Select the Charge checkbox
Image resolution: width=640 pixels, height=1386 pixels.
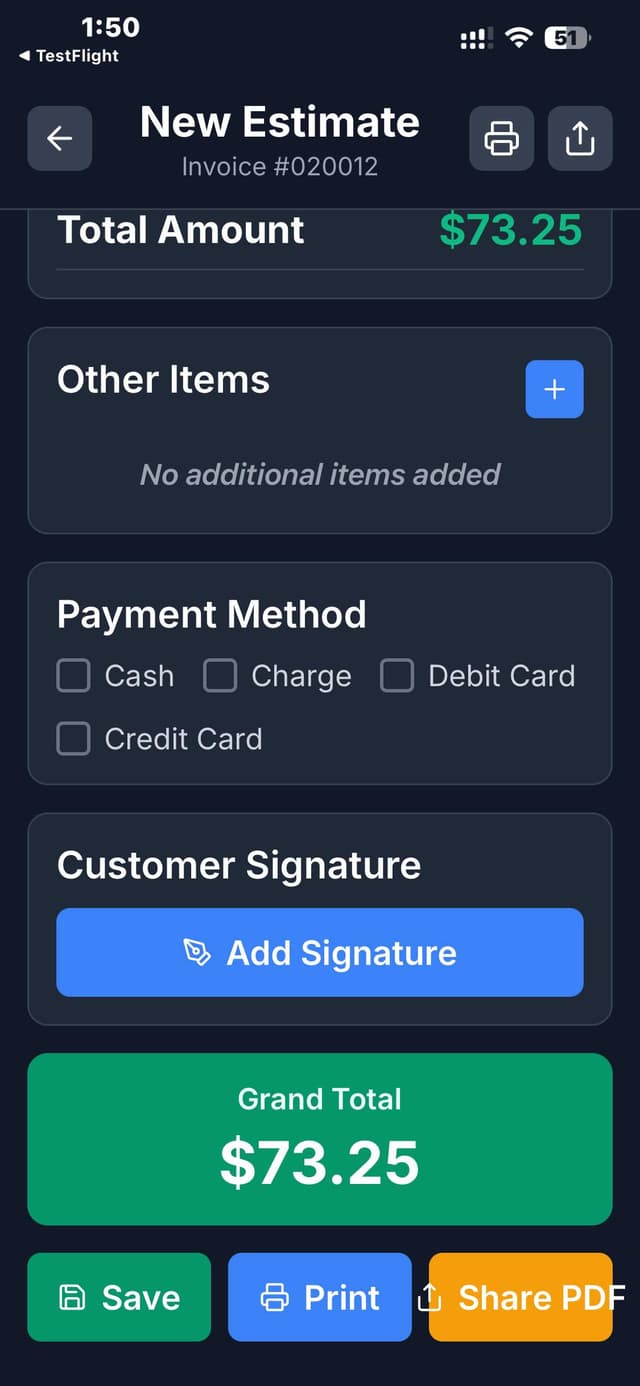[220, 676]
